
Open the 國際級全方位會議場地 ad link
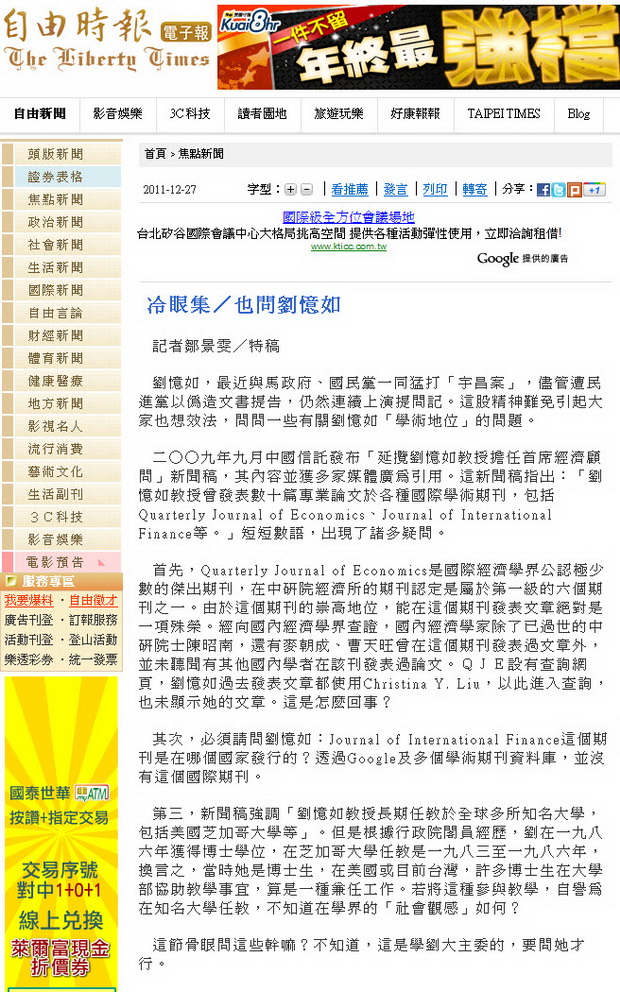click(x=349, y=218)
